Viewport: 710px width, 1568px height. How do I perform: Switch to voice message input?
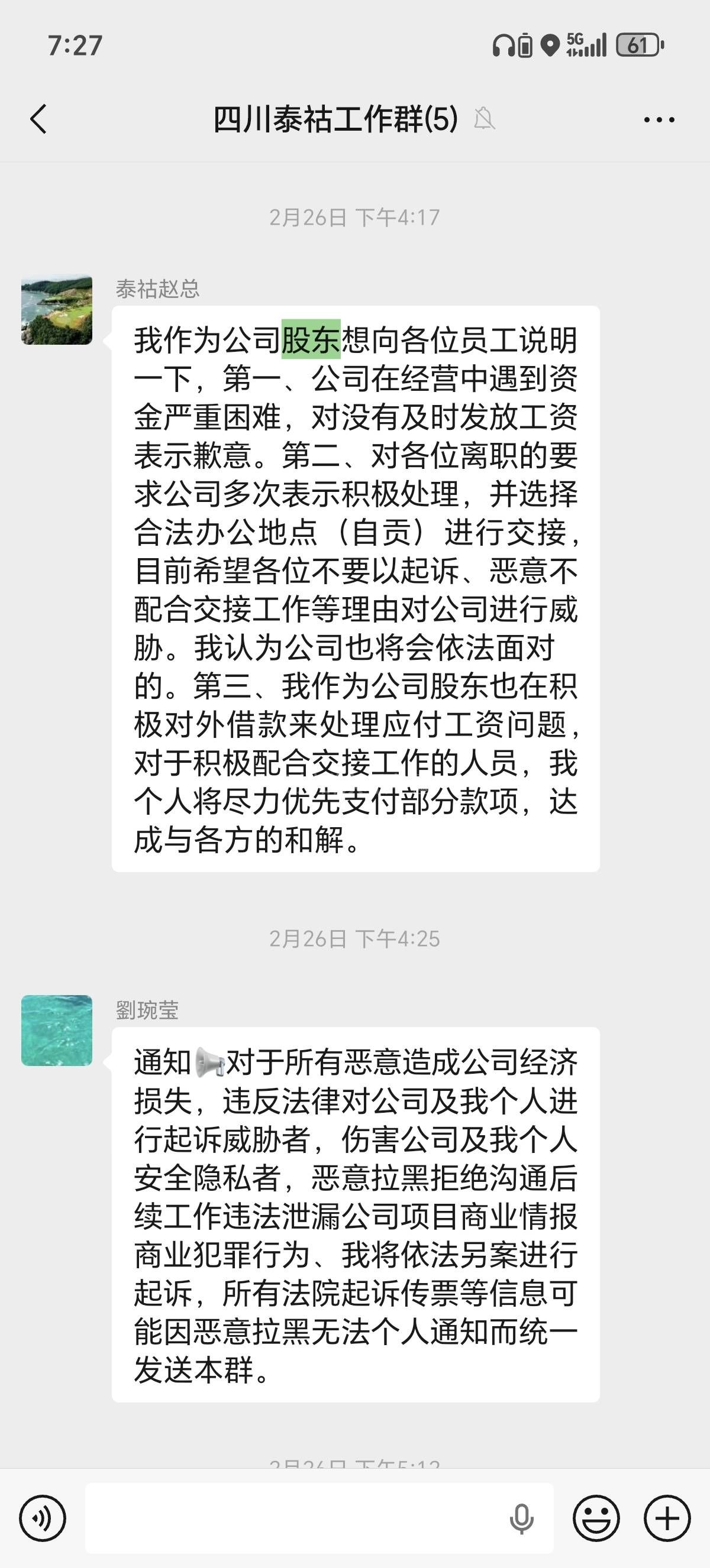point(43,1518)
